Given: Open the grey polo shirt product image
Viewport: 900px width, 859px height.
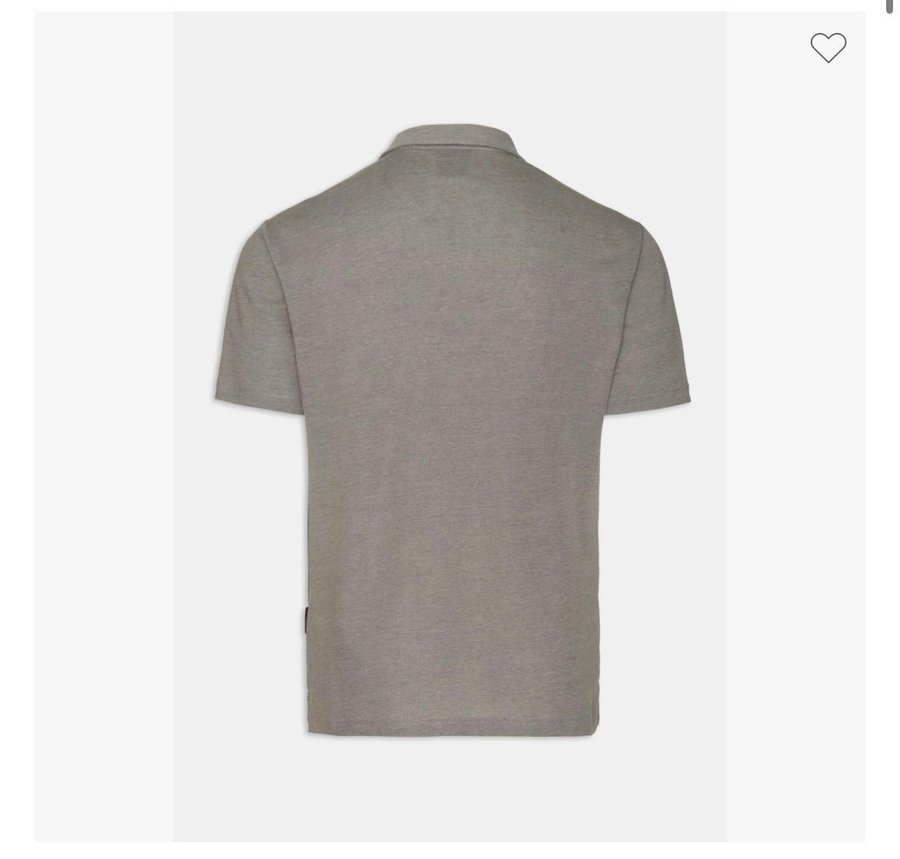Looking at the screenshot, I should [x=450, y=430].
